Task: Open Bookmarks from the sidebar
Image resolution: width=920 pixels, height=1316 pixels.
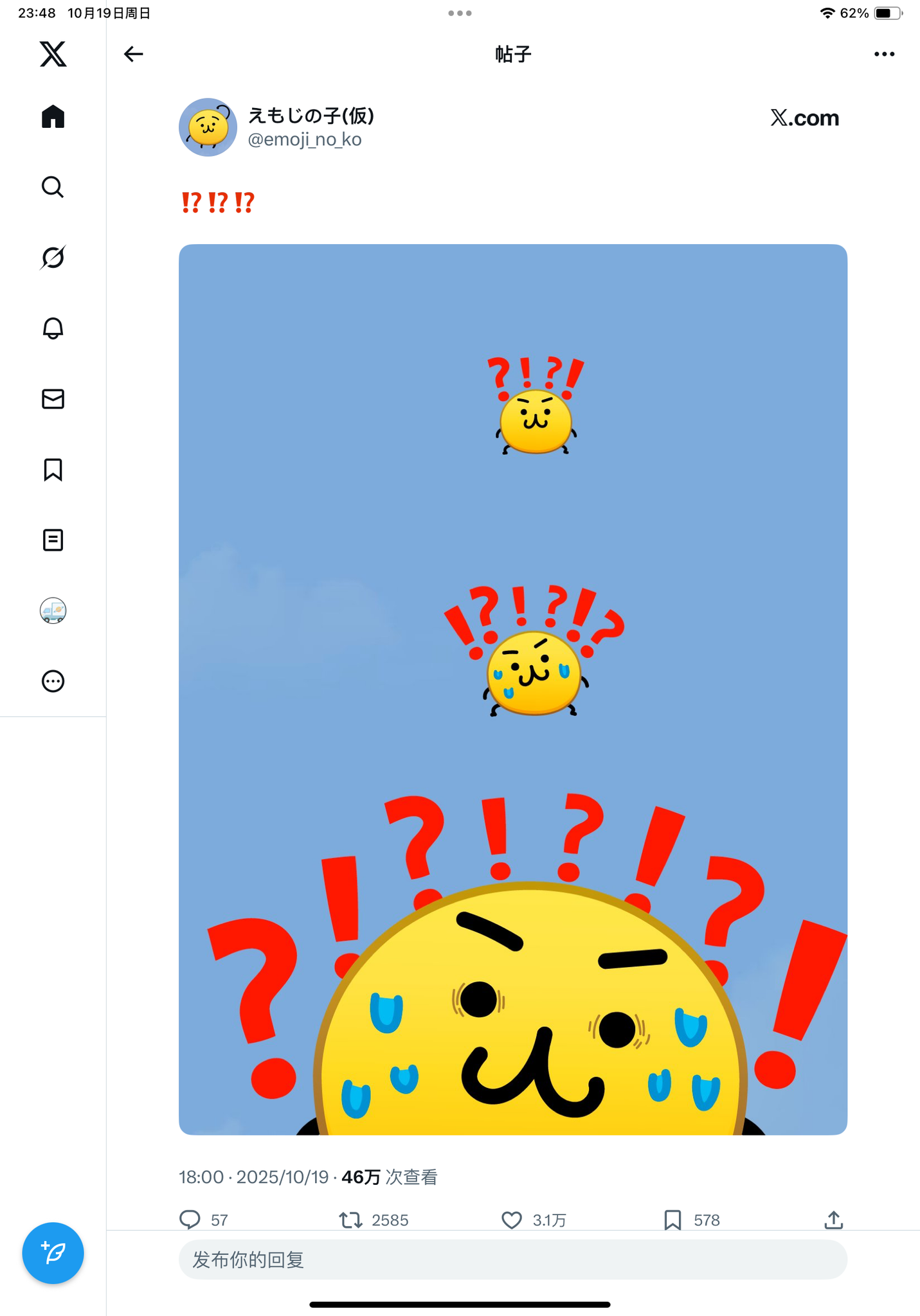Action: [53, 470]
